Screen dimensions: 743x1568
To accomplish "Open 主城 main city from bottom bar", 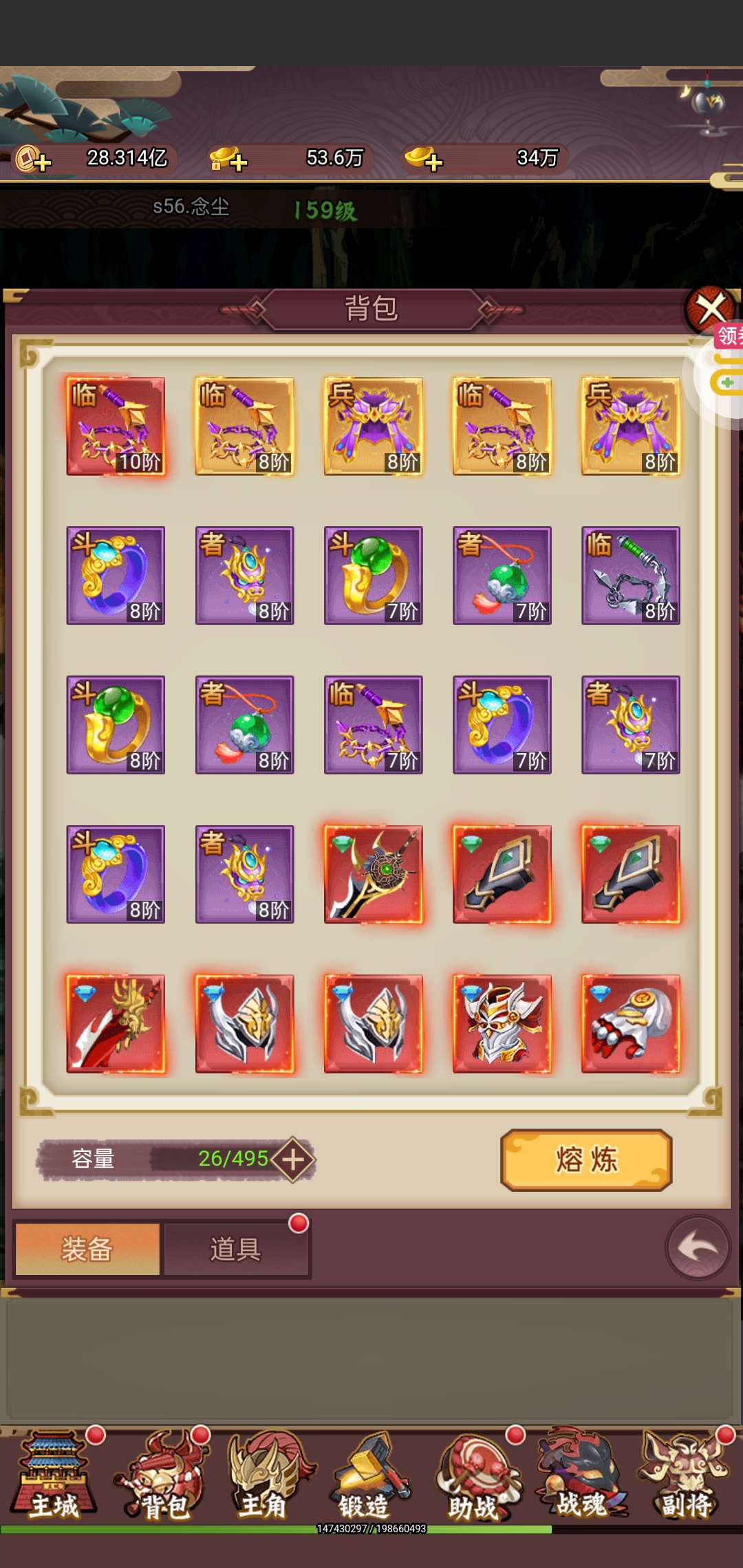I will (x=55, y=1476).
